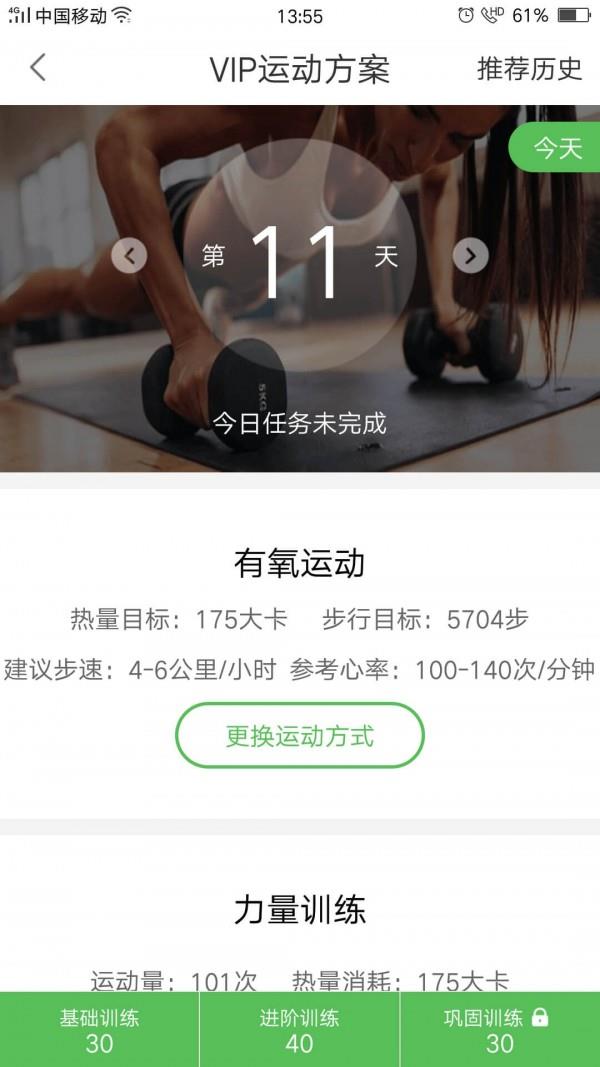Go to the previous day with left arrow

point(129,256)
